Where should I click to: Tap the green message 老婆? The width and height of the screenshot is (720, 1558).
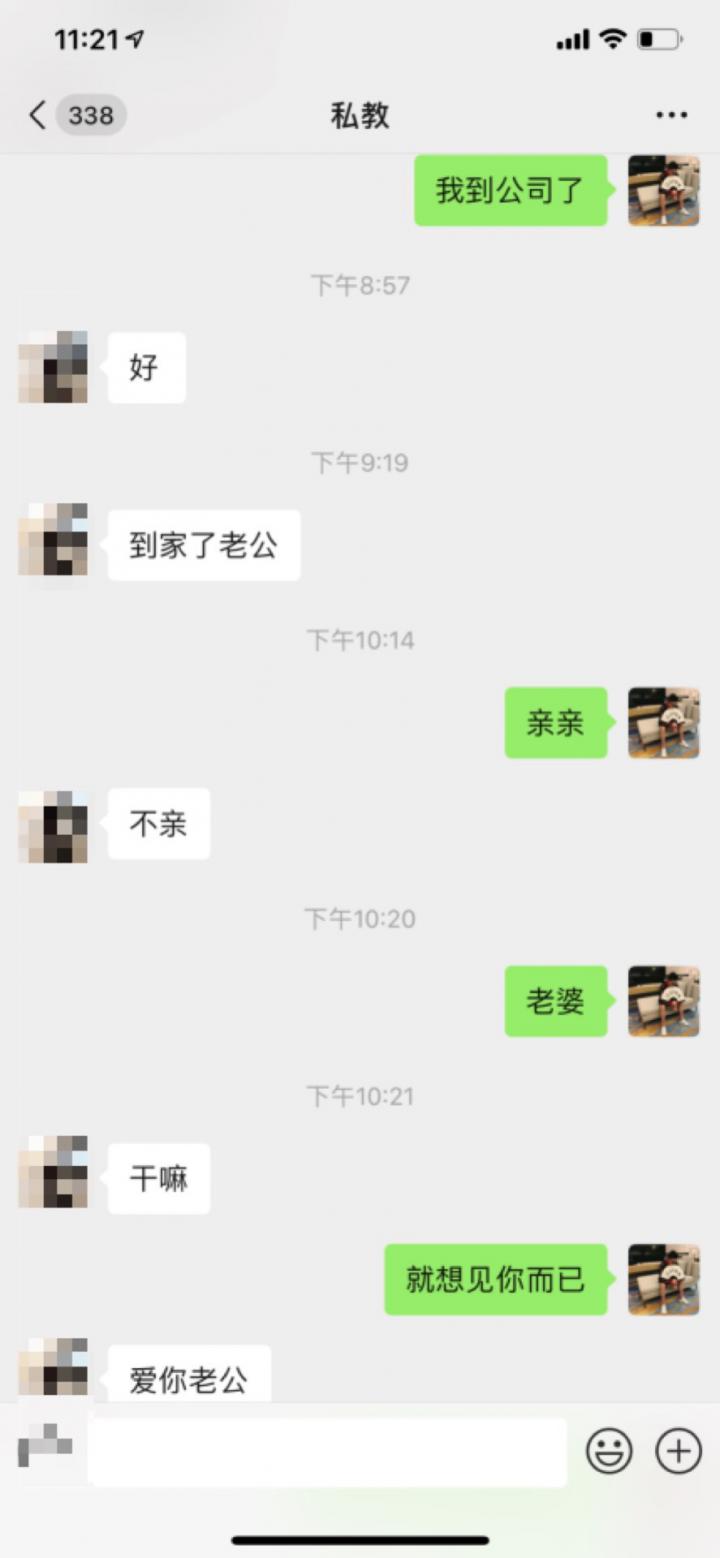(556, 1001)
